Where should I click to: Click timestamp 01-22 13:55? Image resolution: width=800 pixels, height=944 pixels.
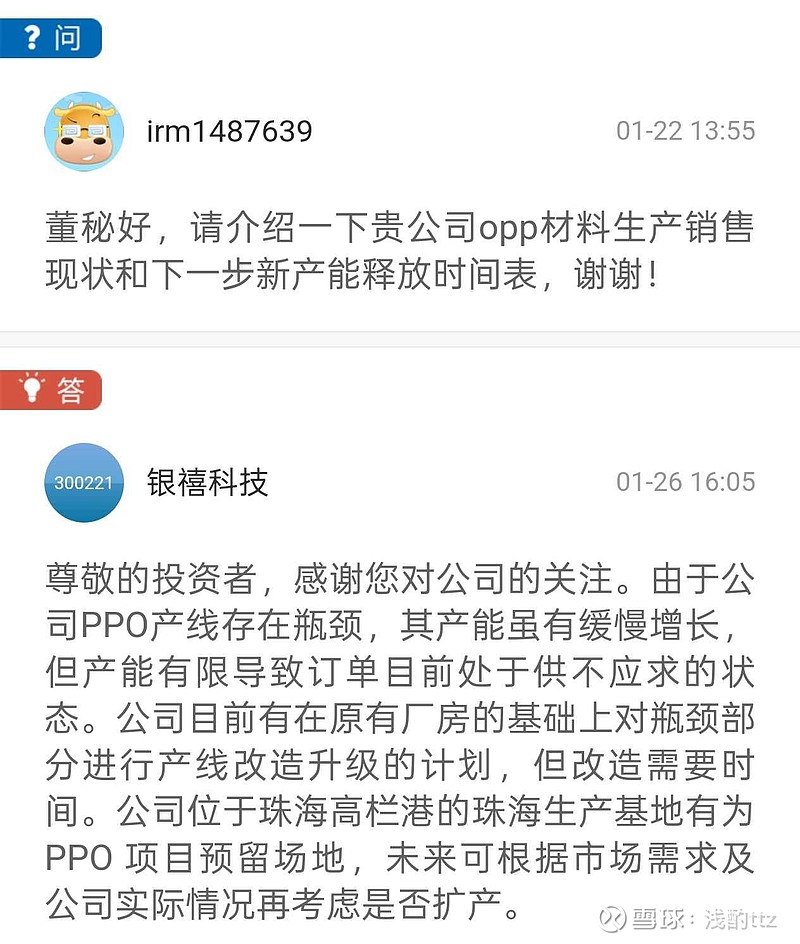(685, 131)
